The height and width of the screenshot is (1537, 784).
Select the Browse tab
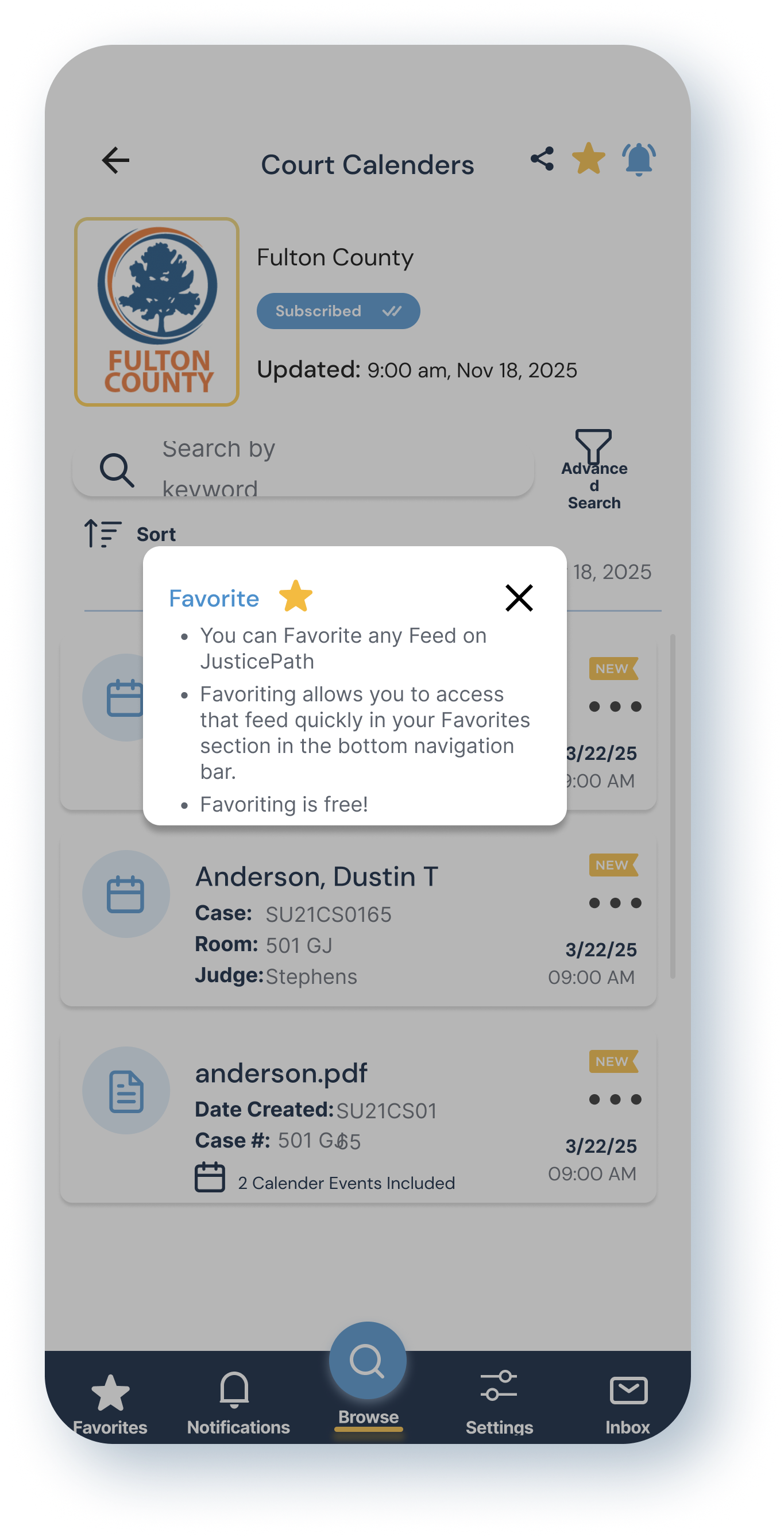click(x=368, y=1372)
